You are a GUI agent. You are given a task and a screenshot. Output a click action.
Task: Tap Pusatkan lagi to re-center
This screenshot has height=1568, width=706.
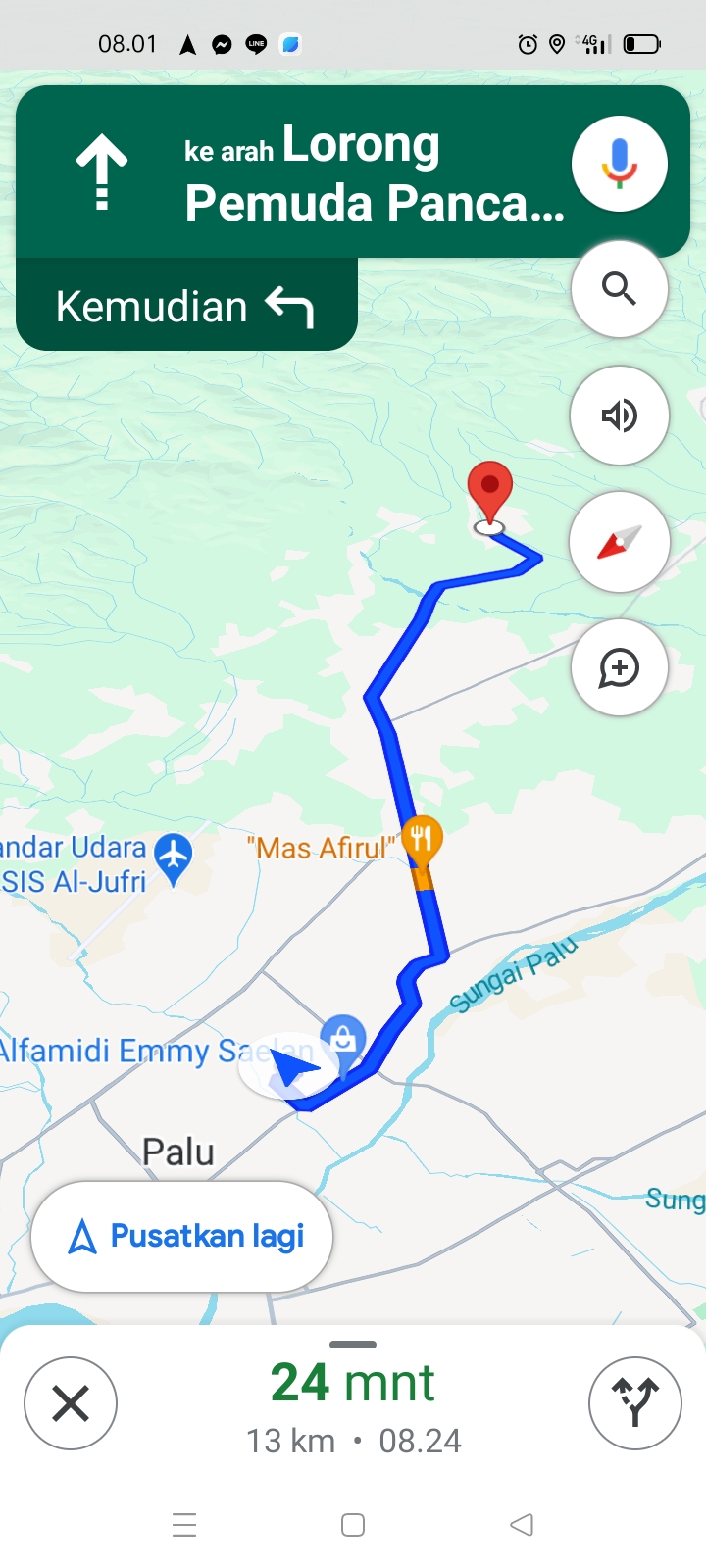pos(182,1237)
